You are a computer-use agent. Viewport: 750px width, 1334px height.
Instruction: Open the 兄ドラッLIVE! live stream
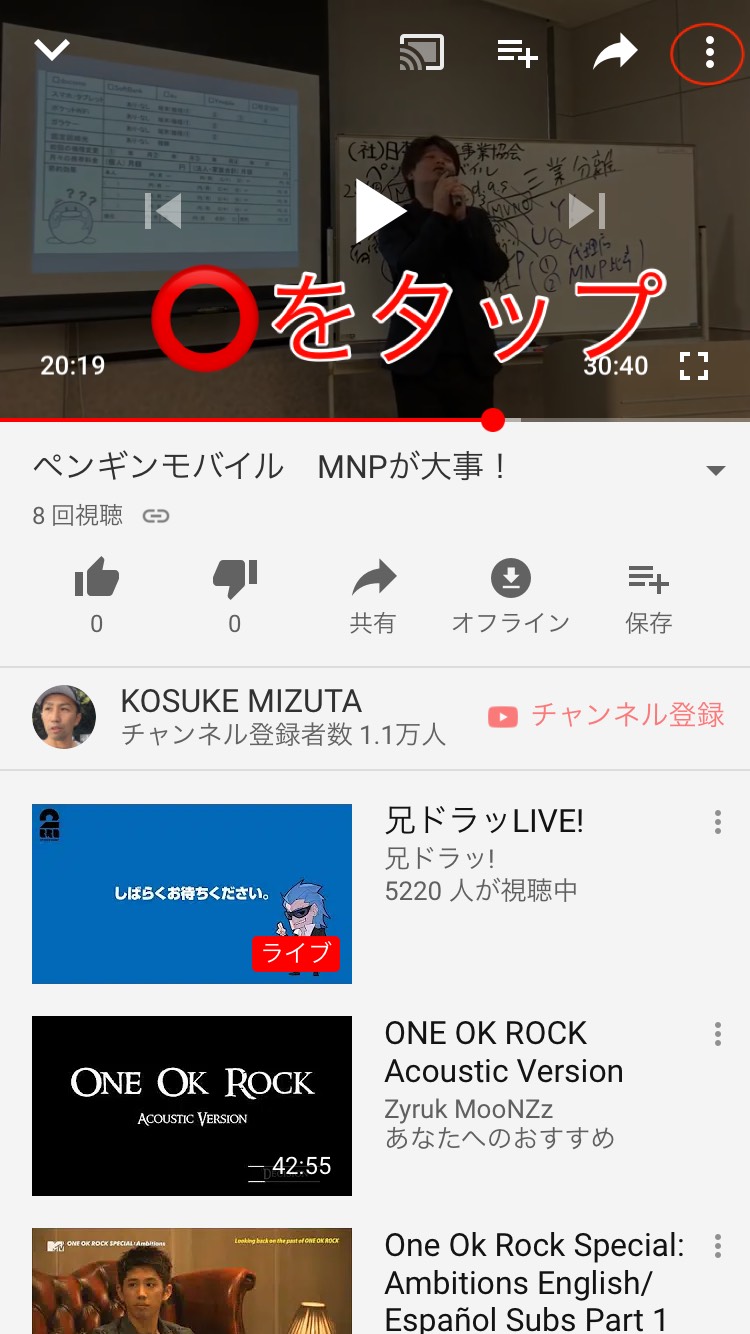click(x=192, y=893)
